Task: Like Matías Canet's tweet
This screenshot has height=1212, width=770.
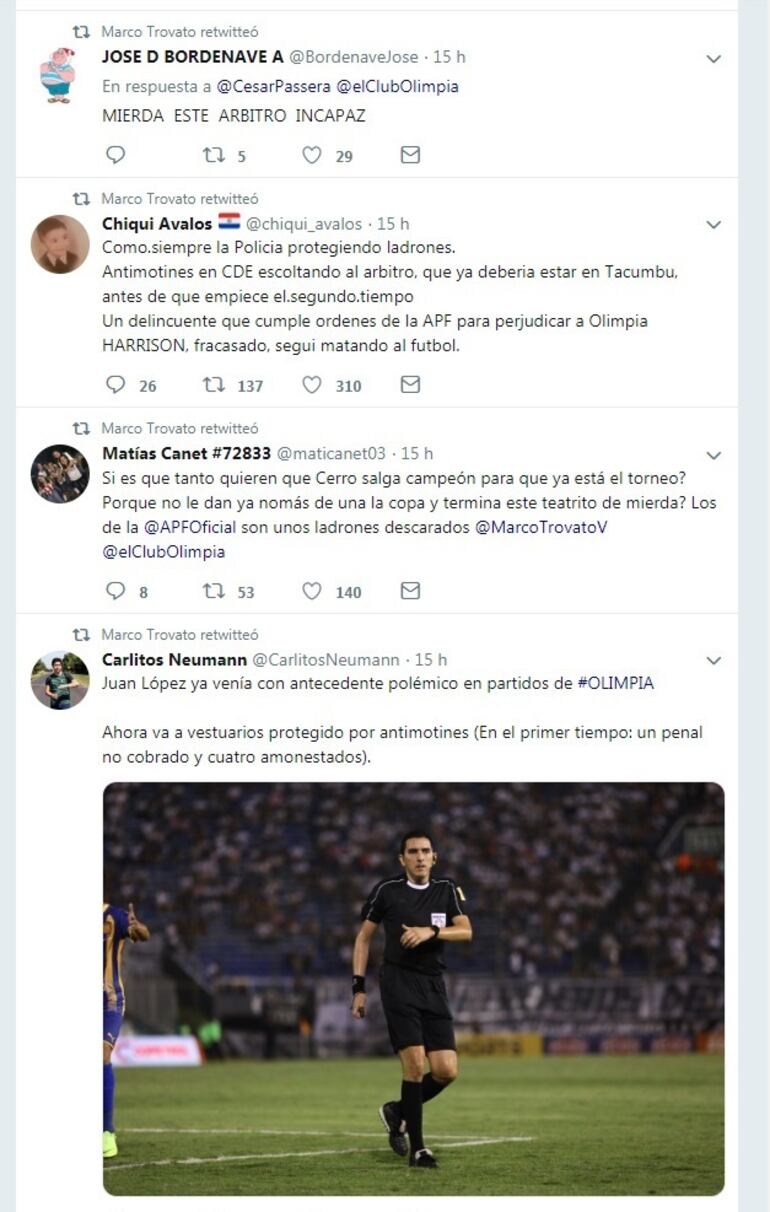Action: pos(312,591)
